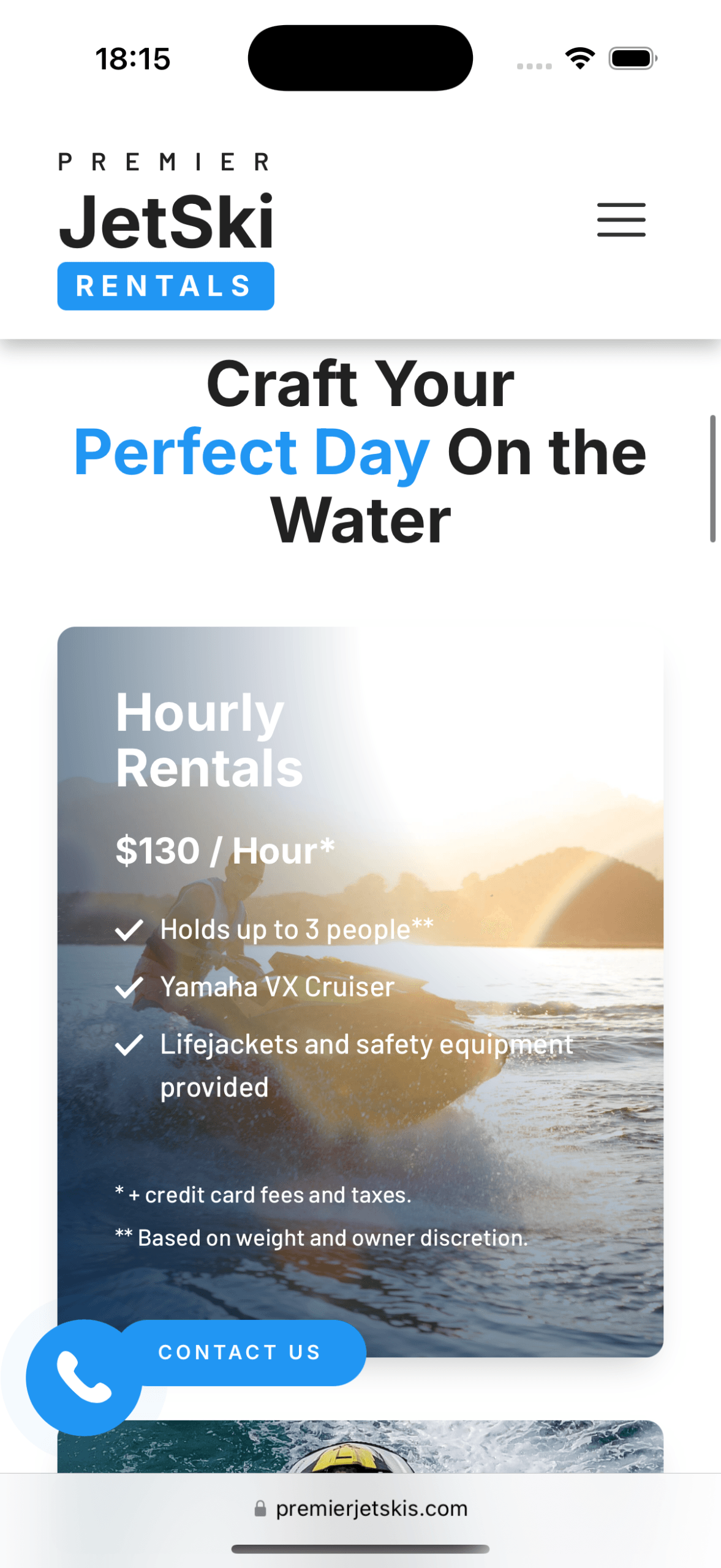Tap the phone call floating button
The height and width of the screenshot is (1568, 721).
click(84, 1378)
